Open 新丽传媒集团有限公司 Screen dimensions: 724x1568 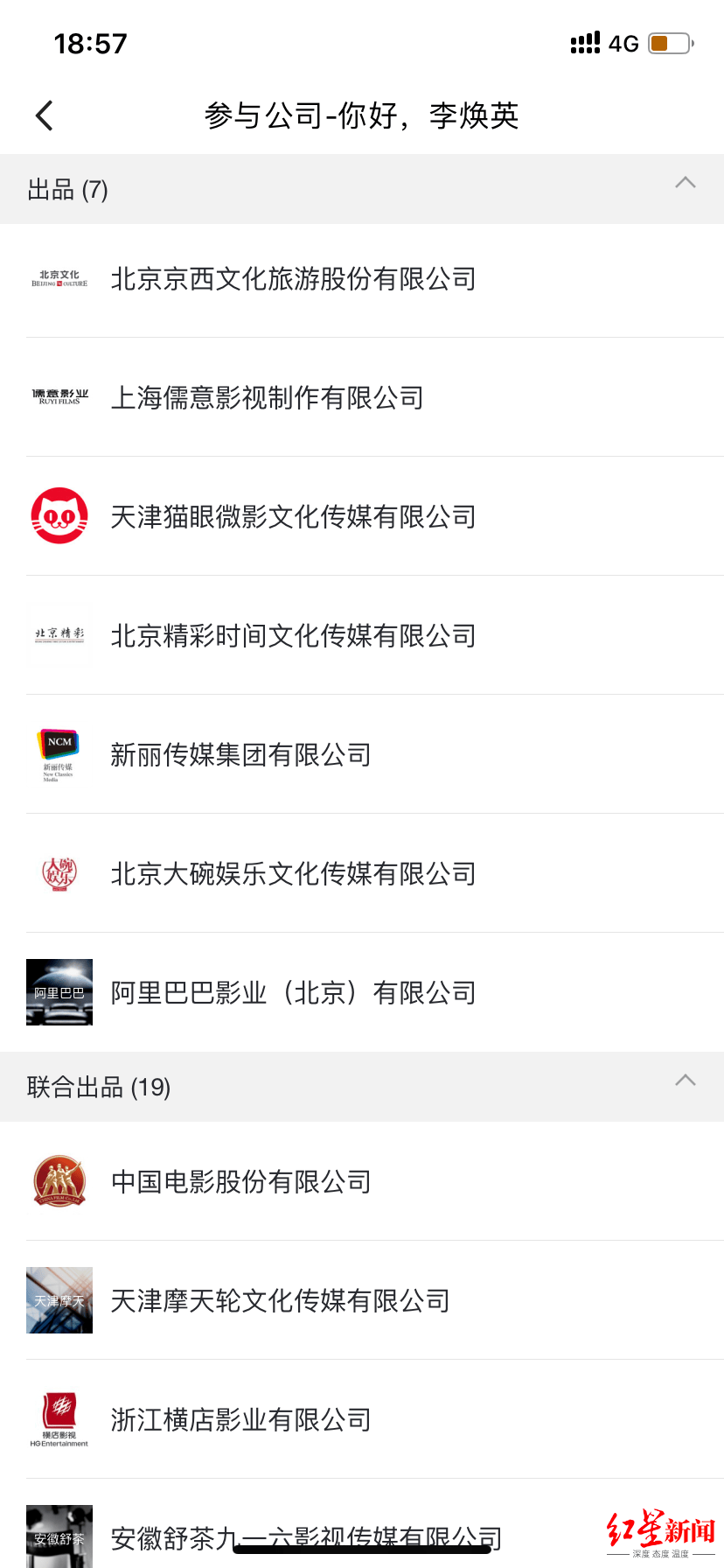[x=362, y=754]
